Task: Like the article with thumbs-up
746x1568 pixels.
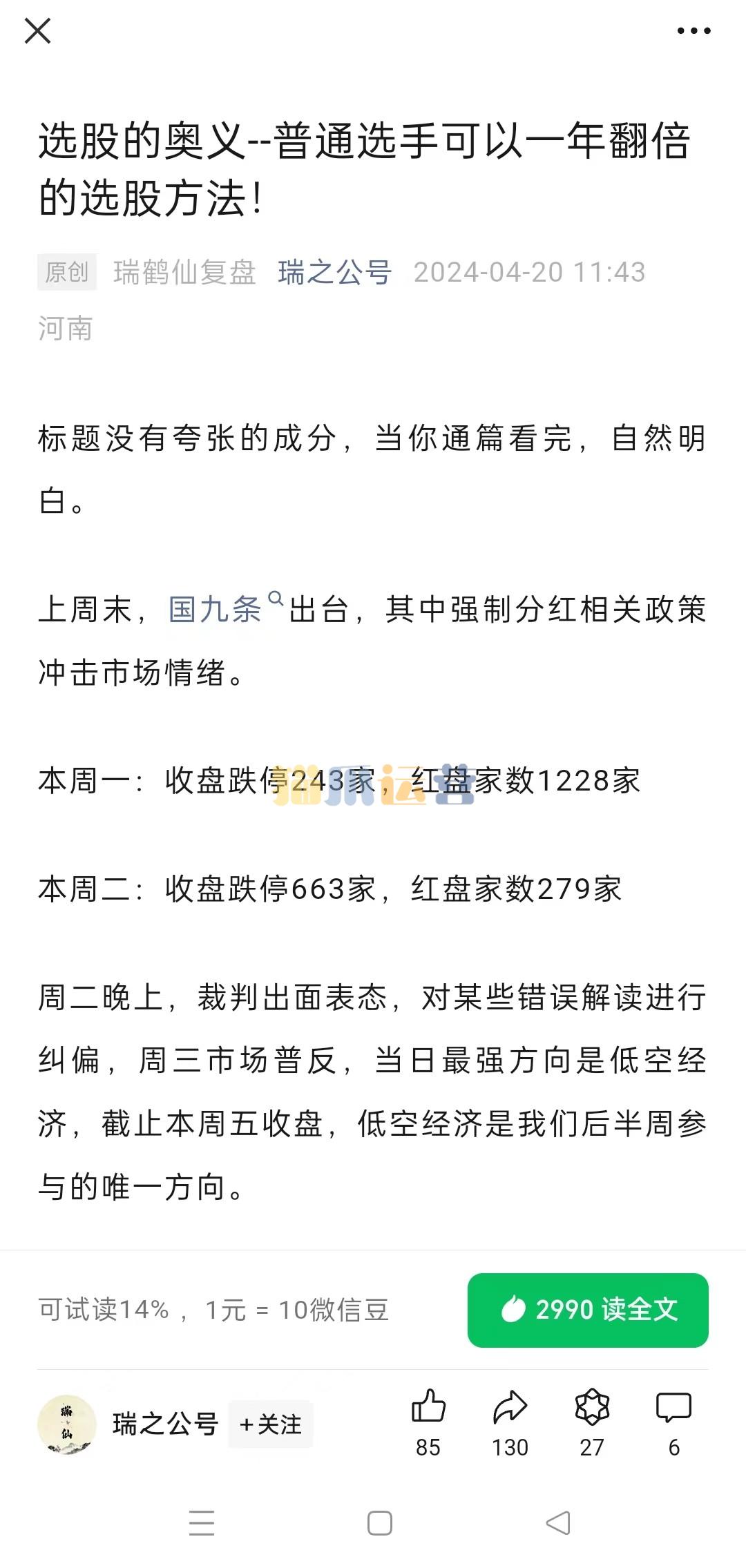Action: pos(428,1422)
